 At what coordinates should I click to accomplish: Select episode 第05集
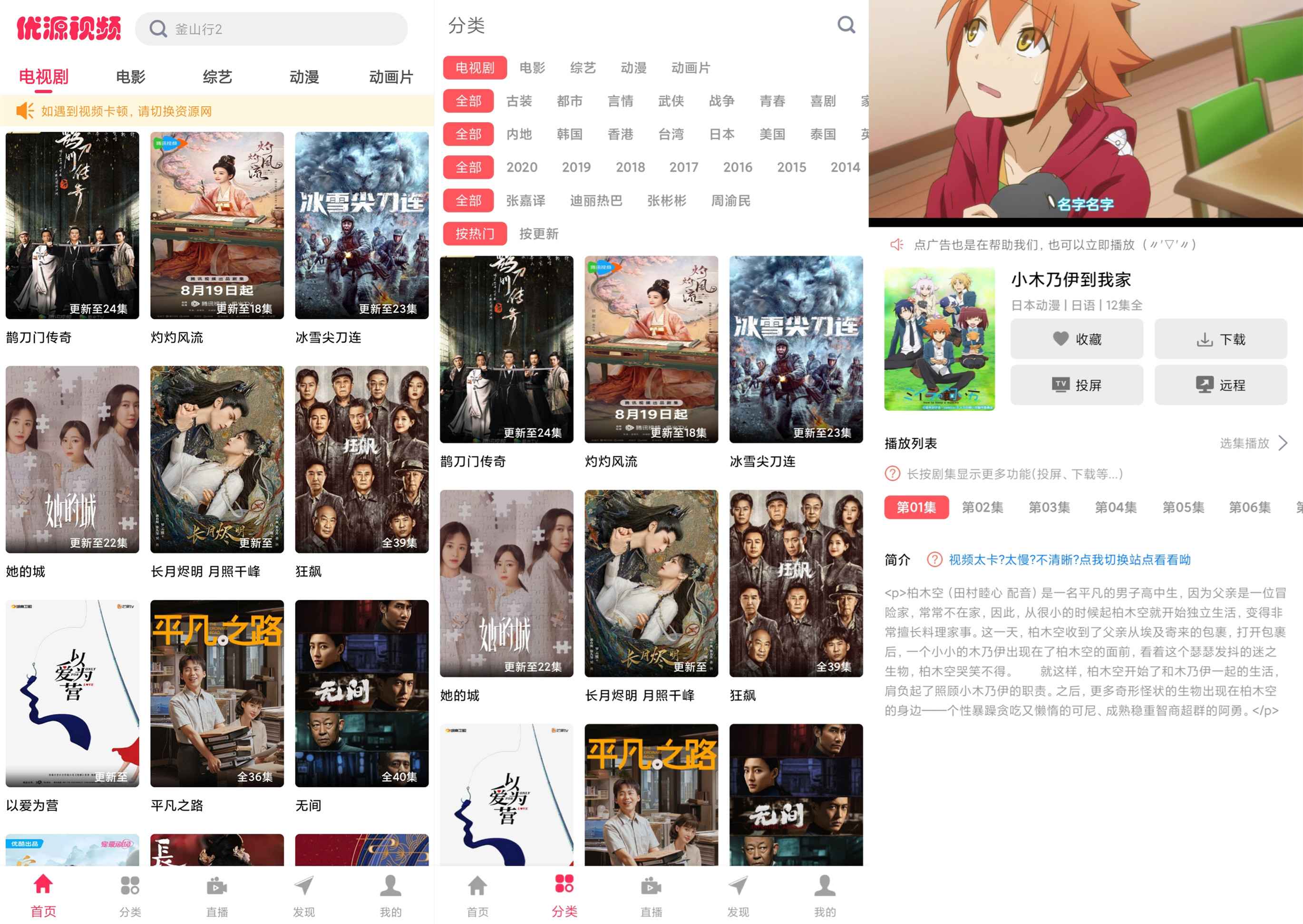[1183, 508]
